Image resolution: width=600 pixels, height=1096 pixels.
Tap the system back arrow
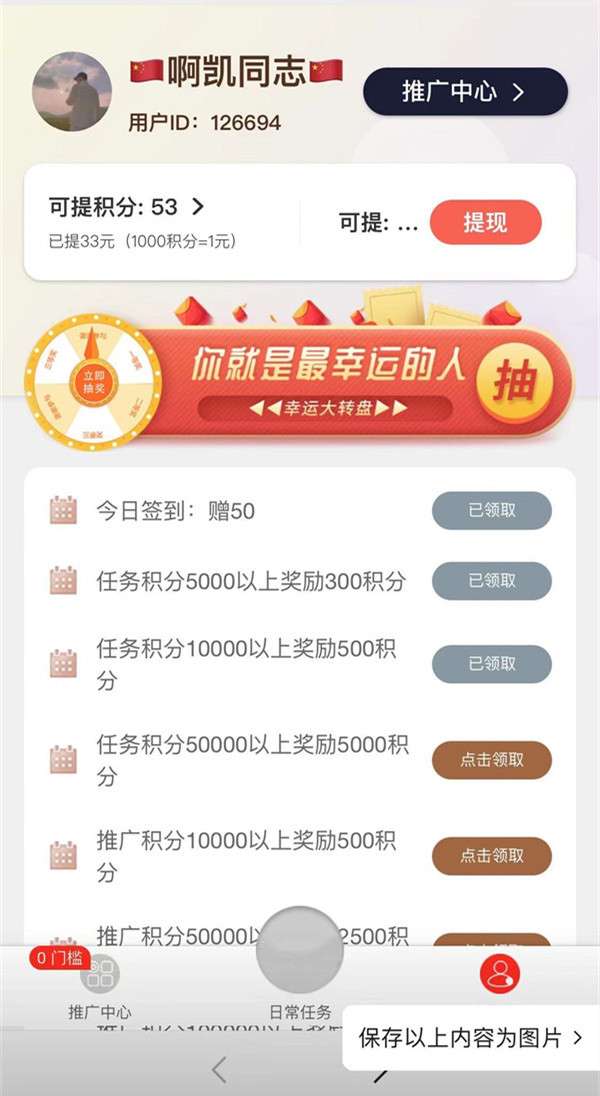pyautogui.click(x=220, y=1069)
